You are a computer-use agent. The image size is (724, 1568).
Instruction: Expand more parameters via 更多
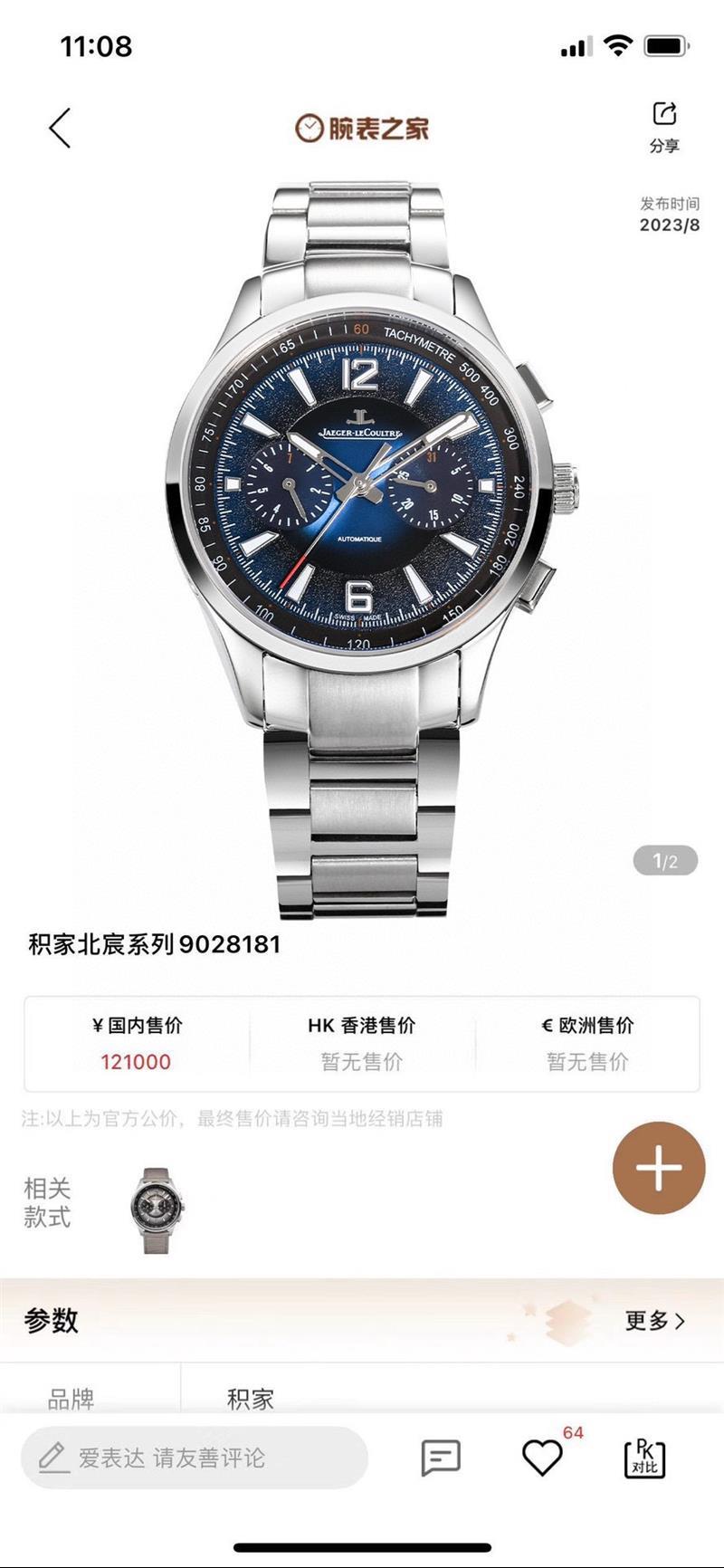pyautogui.click(x=654, y=1321)
